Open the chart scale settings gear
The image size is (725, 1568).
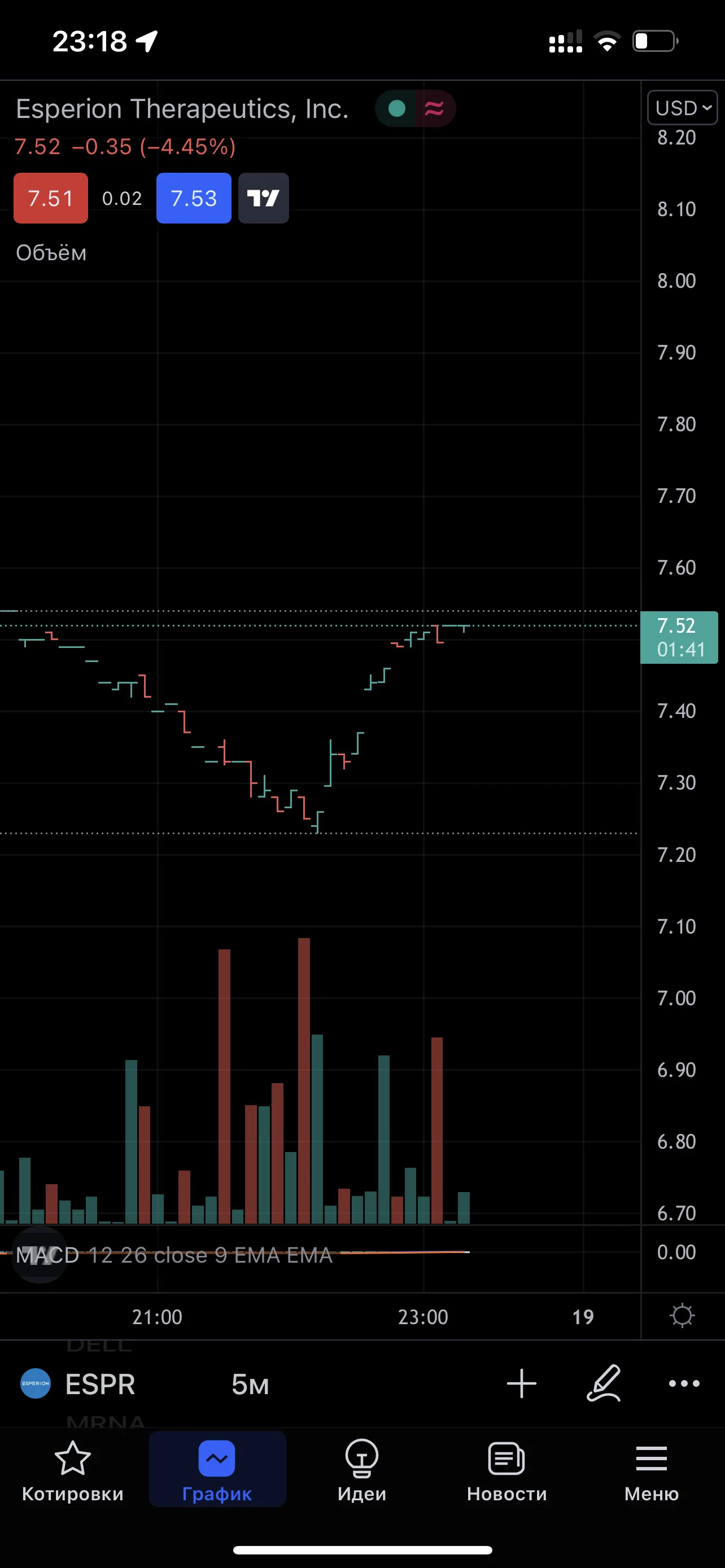coord(682,1315)
